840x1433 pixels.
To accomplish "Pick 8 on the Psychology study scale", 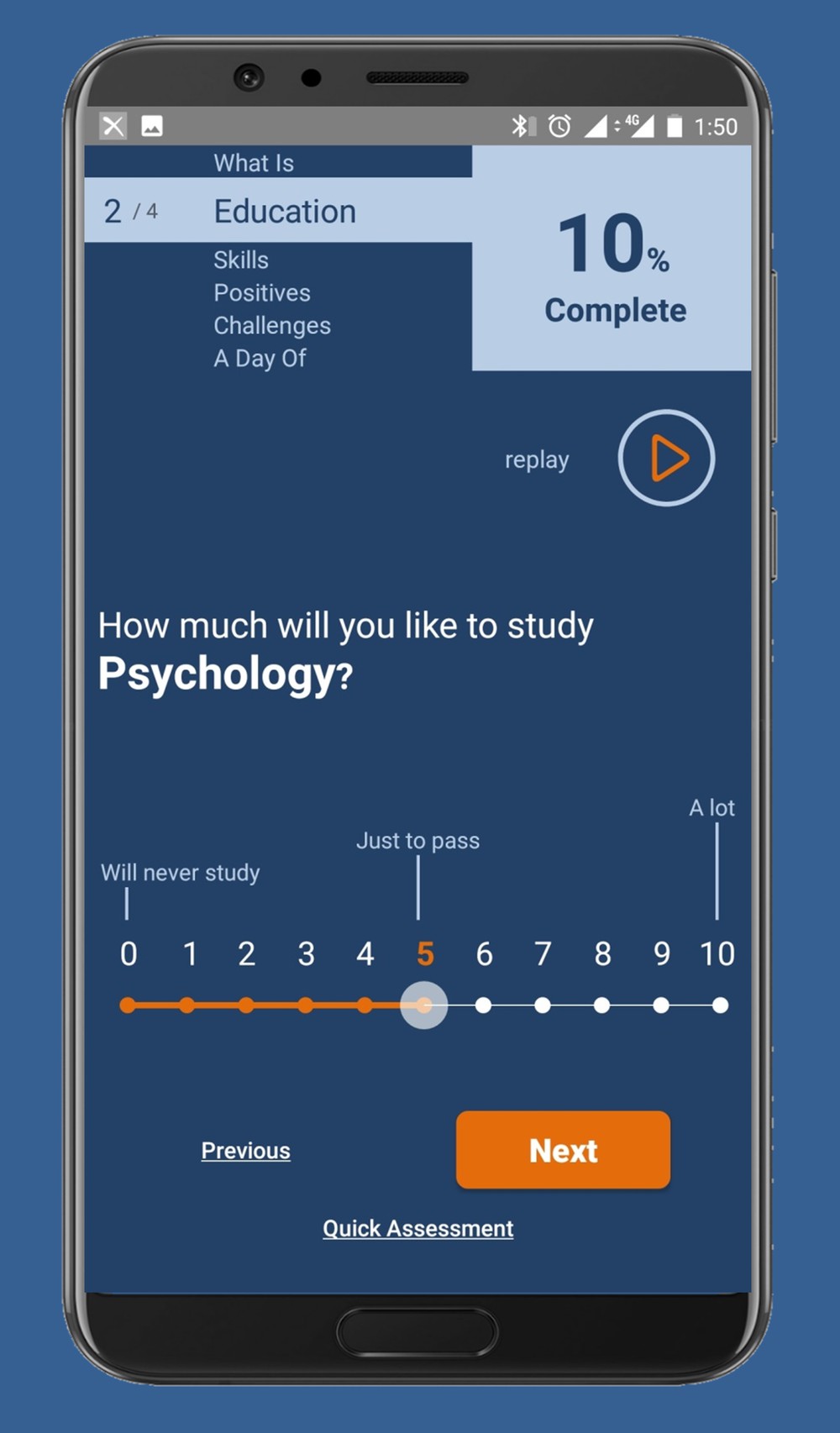I will click(601, 1005).
